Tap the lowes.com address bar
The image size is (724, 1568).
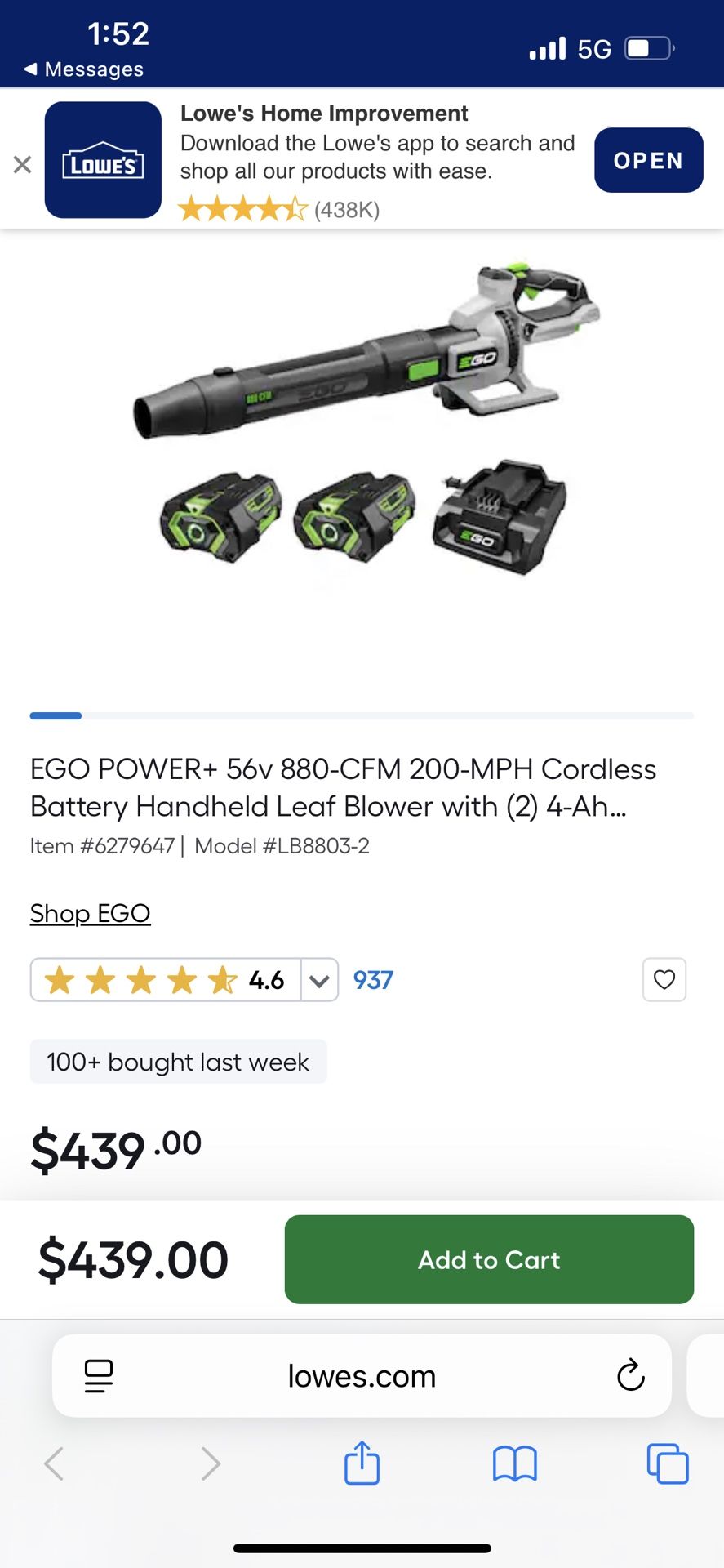coord(362,1376)
